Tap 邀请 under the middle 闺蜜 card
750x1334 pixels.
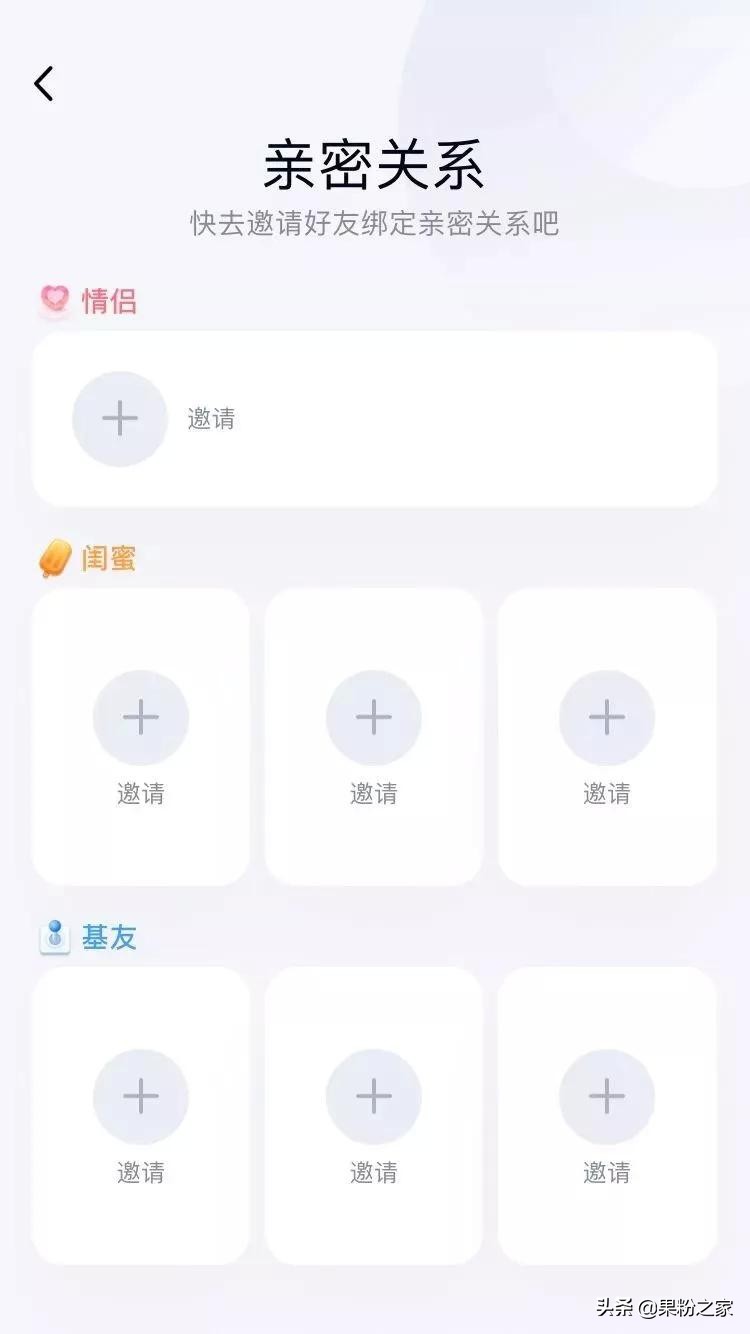point(373,794)
